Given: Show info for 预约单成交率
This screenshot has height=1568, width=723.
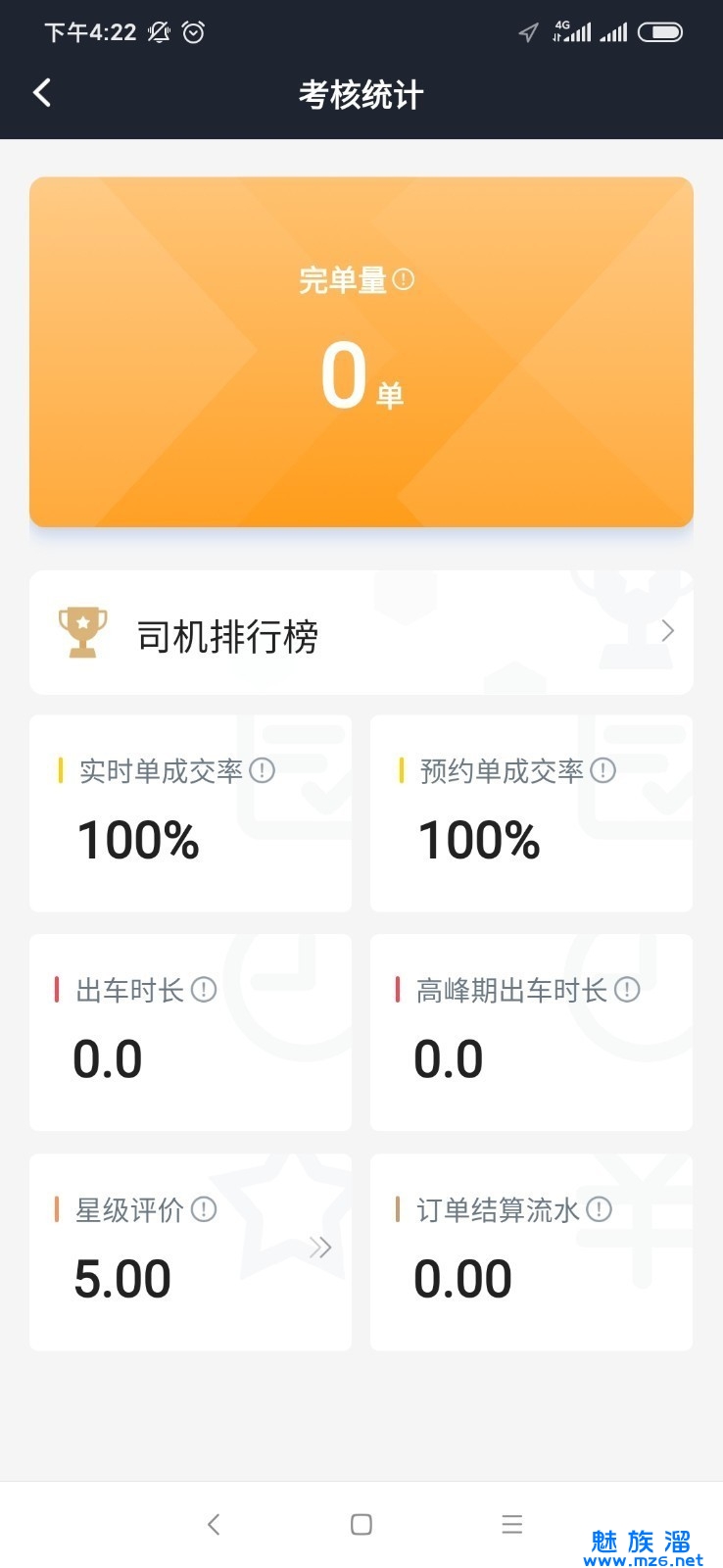Looking at the screenshot, I should [602, 770].
